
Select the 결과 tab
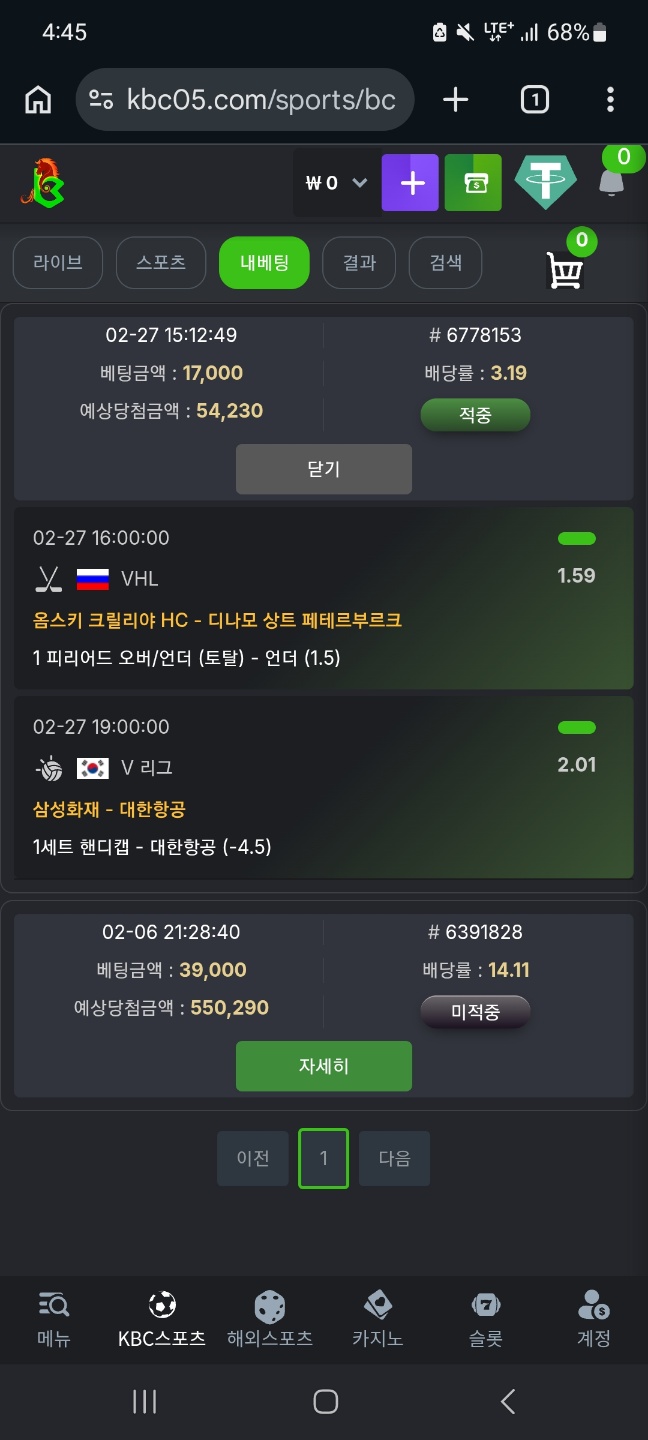[x=359, y=263]
